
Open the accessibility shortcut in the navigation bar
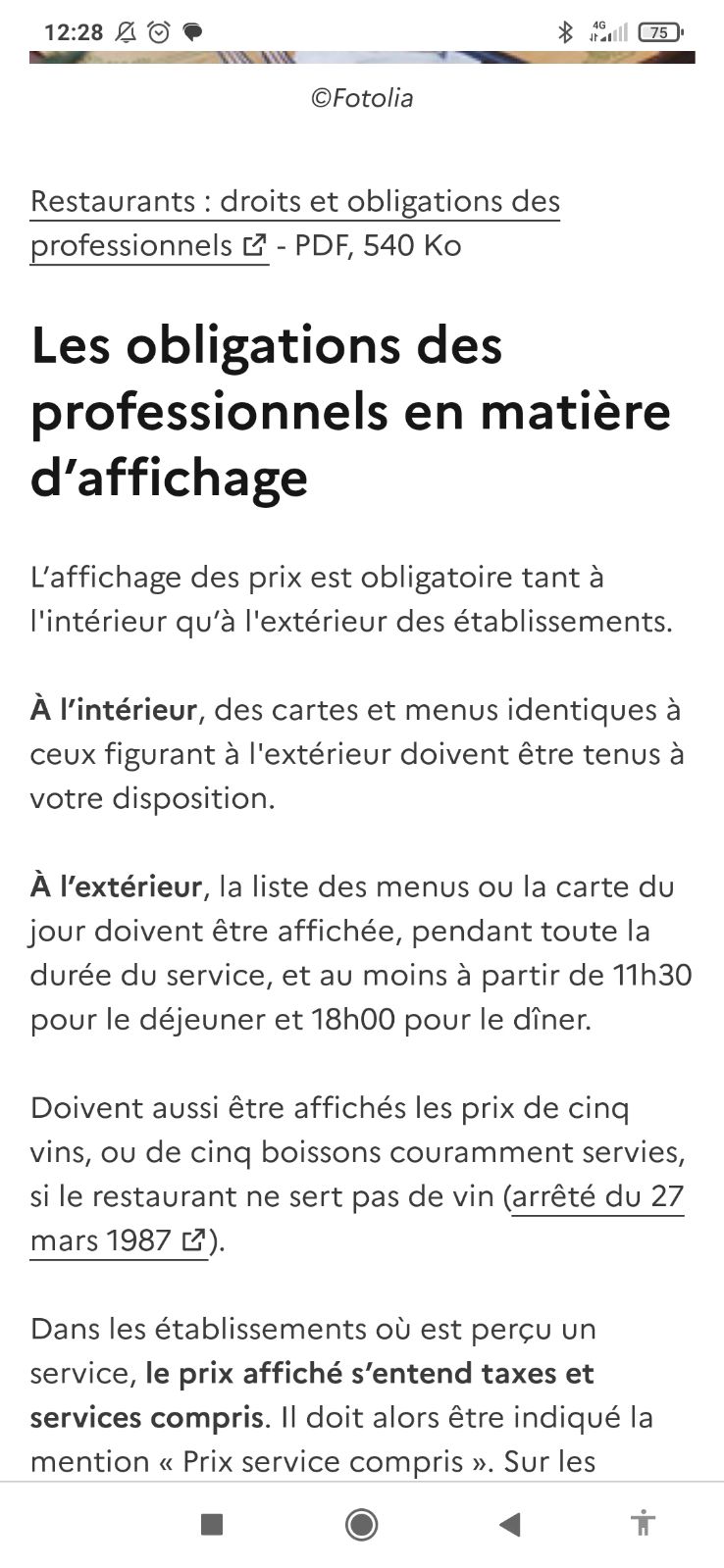point(644,1523)
